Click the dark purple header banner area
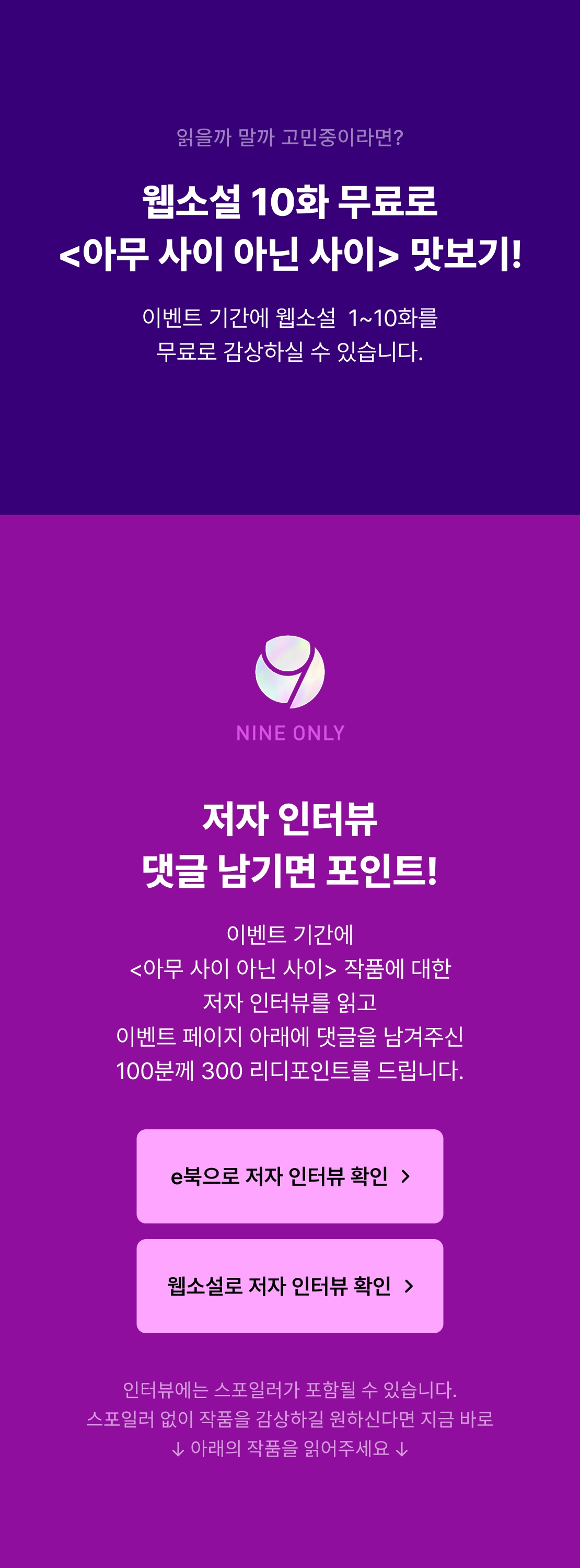The image size is (580, 1568). click(291, 438)
